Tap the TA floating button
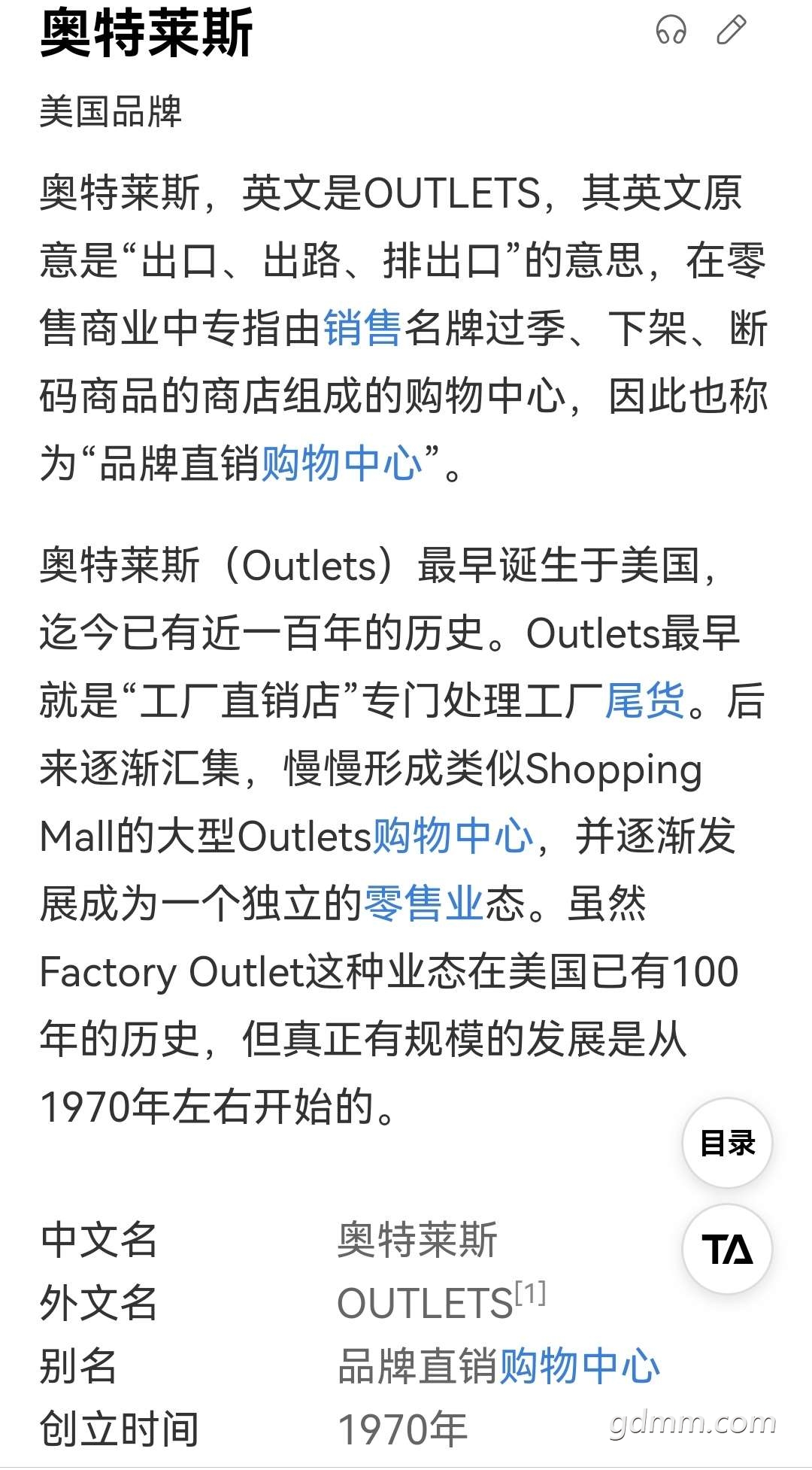The height and width of the screenshot is (1470, 812). point(727,1250)
